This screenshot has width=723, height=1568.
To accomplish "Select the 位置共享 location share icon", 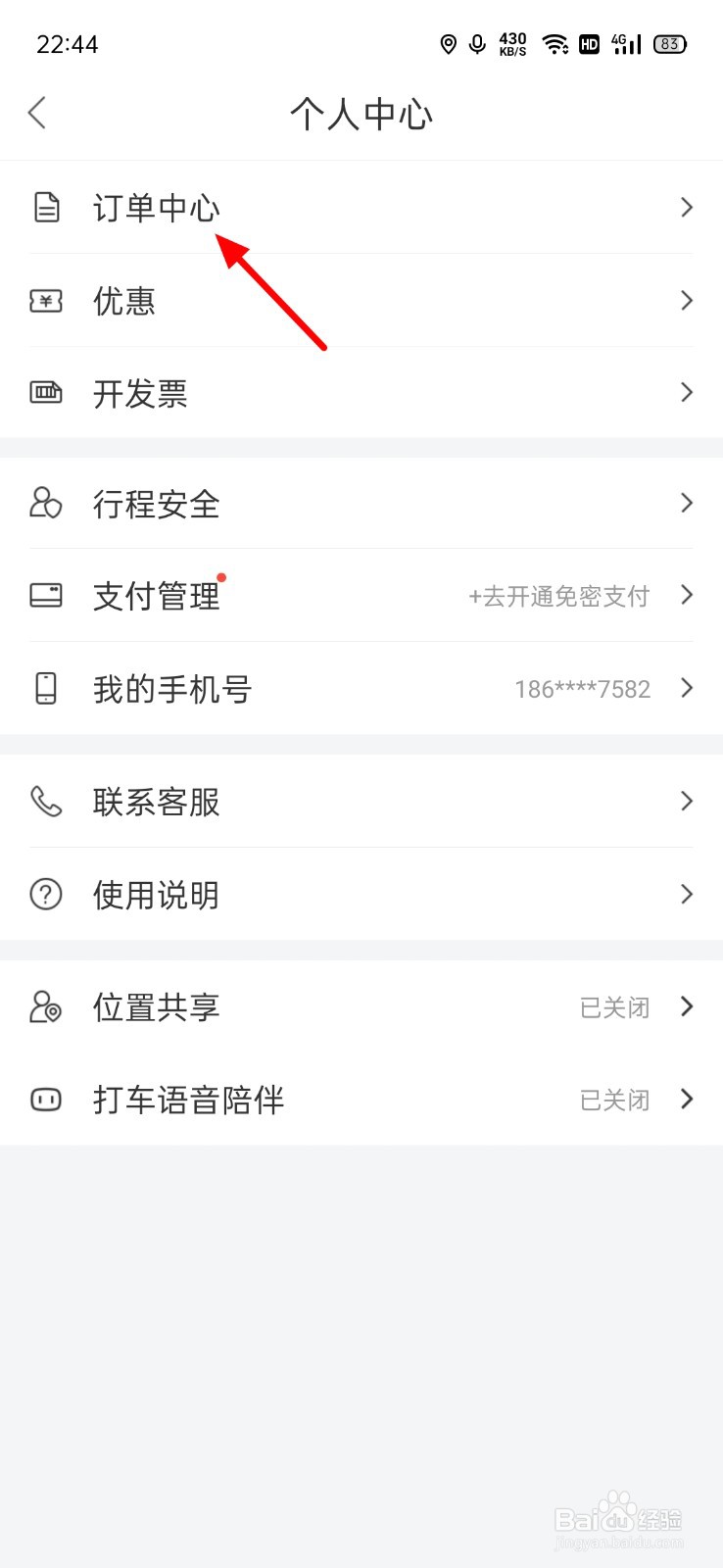I will (x=46, y=1006).
